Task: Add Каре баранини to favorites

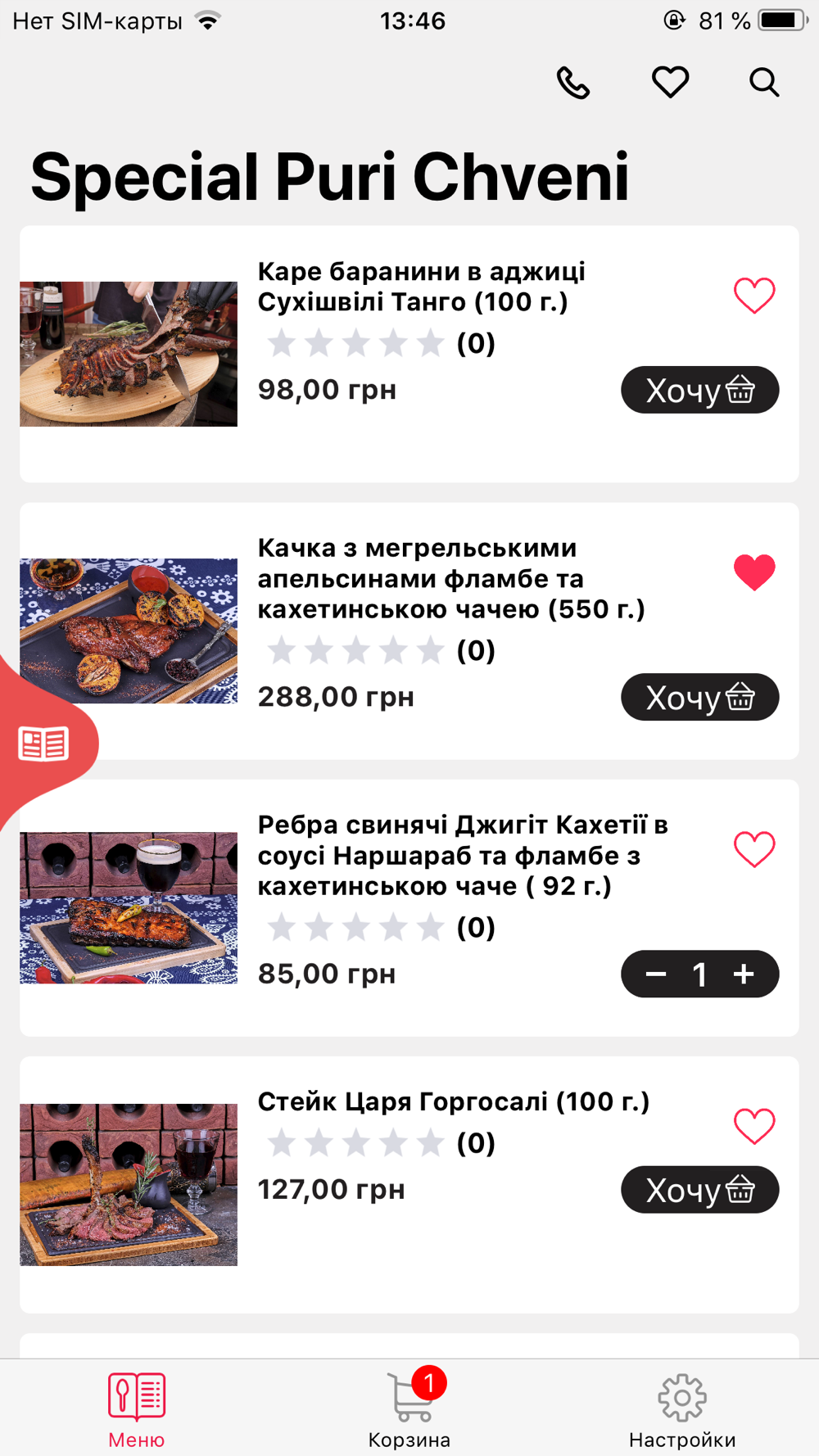Action: coord(753,296)
